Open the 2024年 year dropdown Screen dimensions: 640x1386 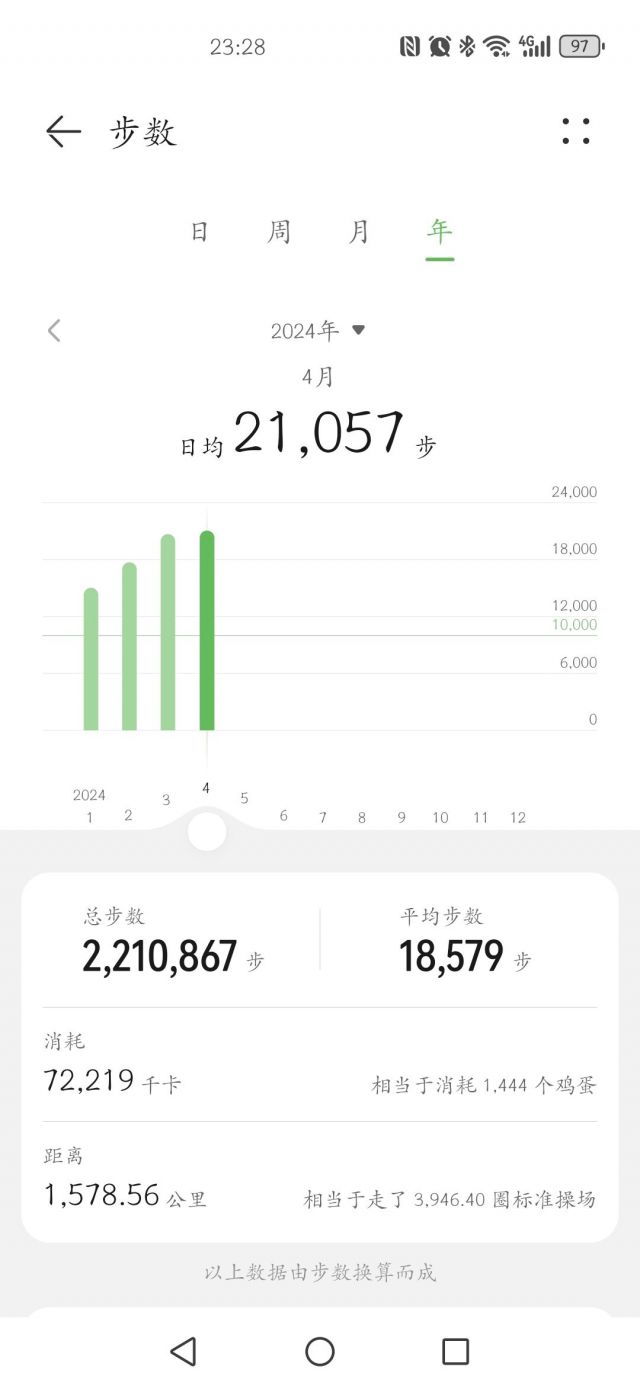click(x=318, y=331)
